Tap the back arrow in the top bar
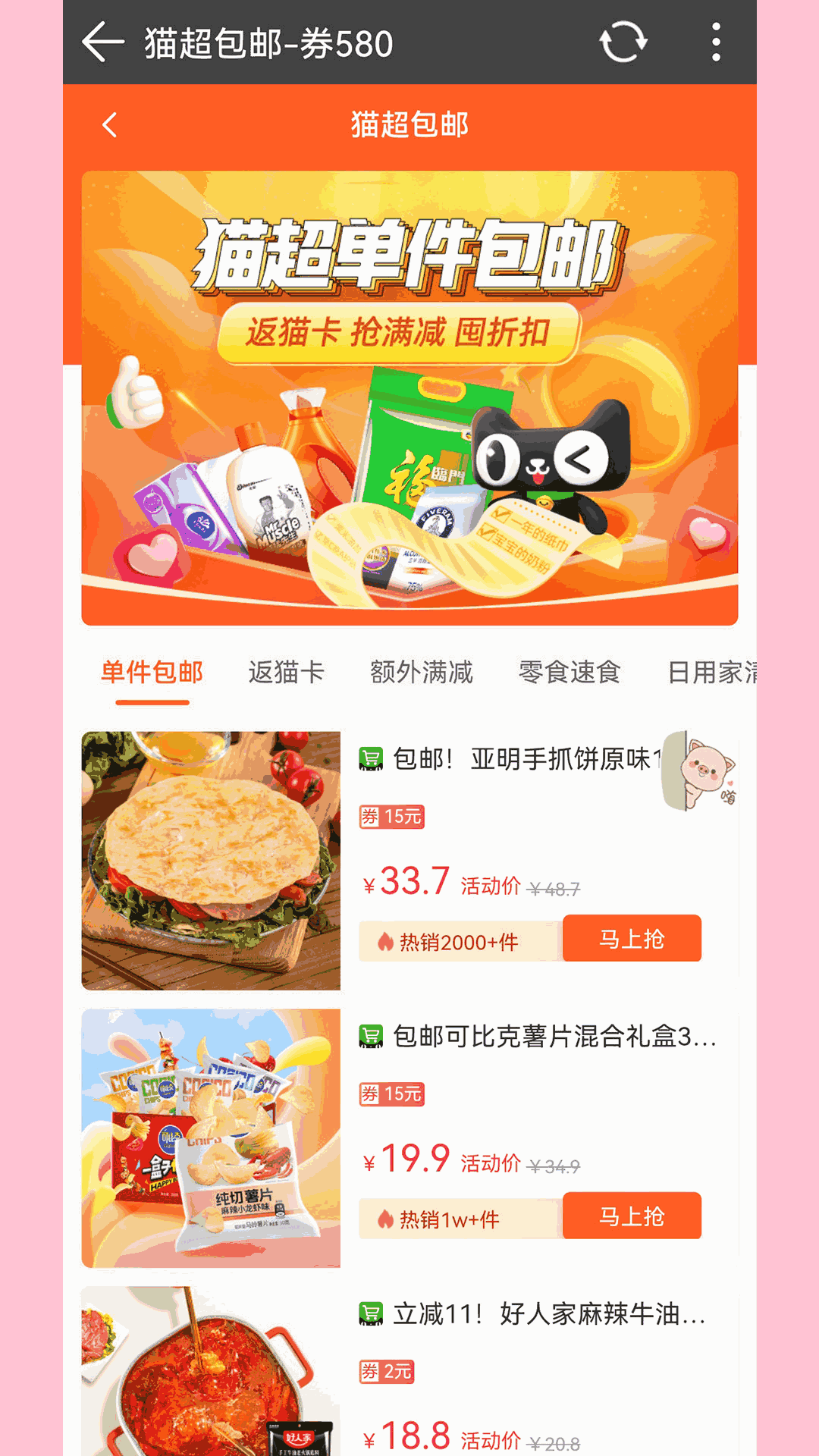 (x=103, y=42)
